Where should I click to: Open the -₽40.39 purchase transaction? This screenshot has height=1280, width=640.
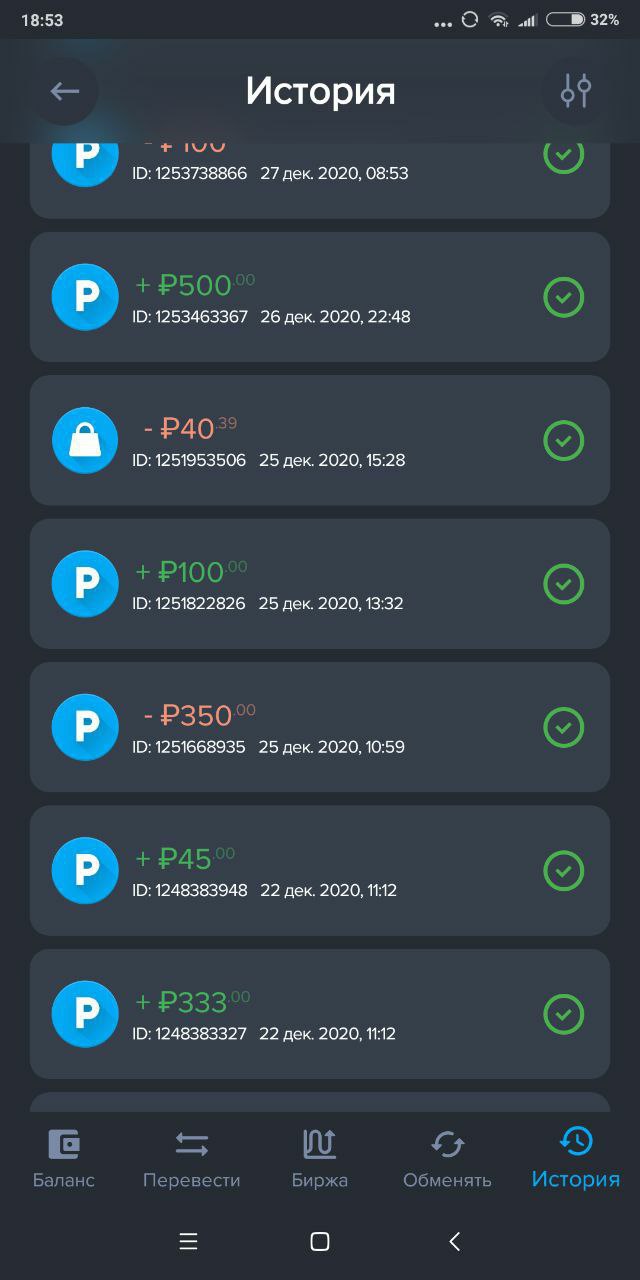[320, 440]
